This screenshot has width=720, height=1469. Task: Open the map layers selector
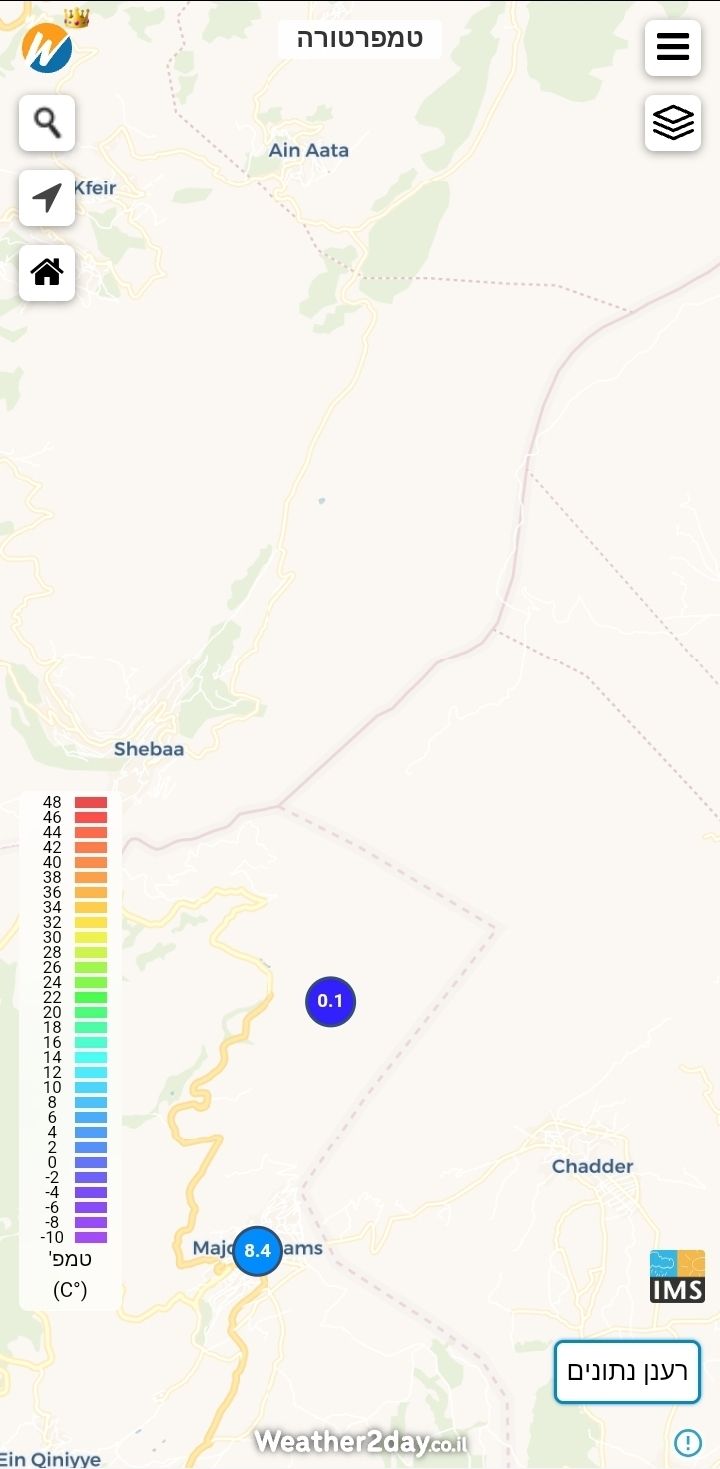[x=672, y=123]
